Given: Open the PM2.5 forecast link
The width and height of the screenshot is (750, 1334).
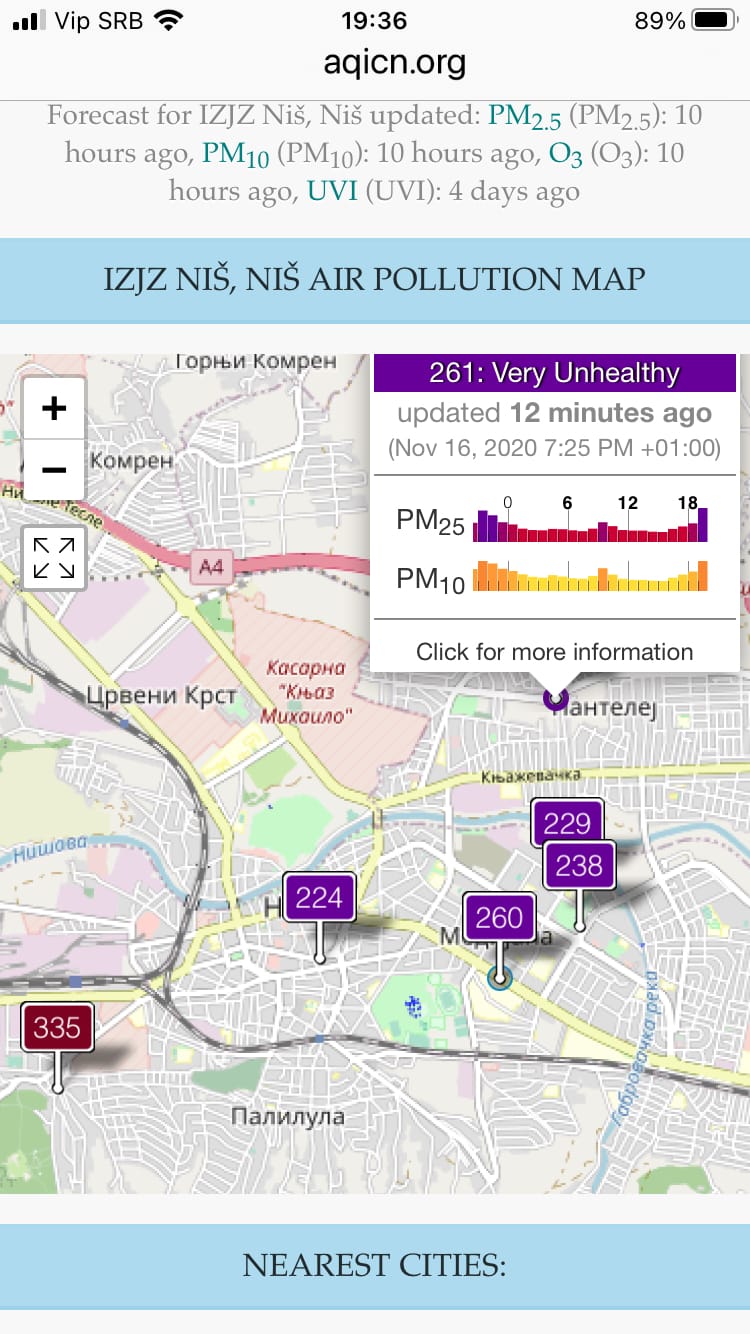Looking at the screenshot, I should pyautogui.click(x=524, y=116).
